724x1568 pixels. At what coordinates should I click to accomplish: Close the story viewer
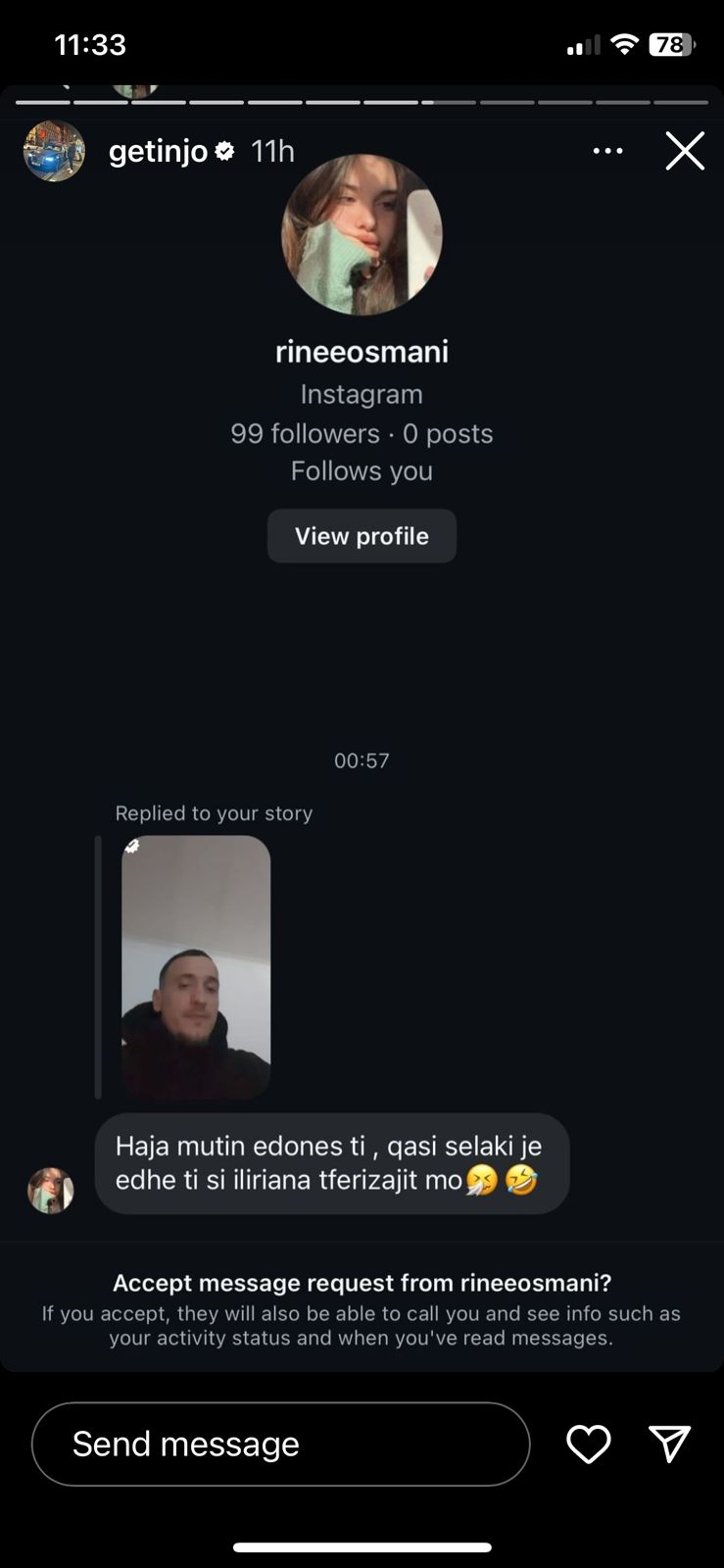point(685,151)
